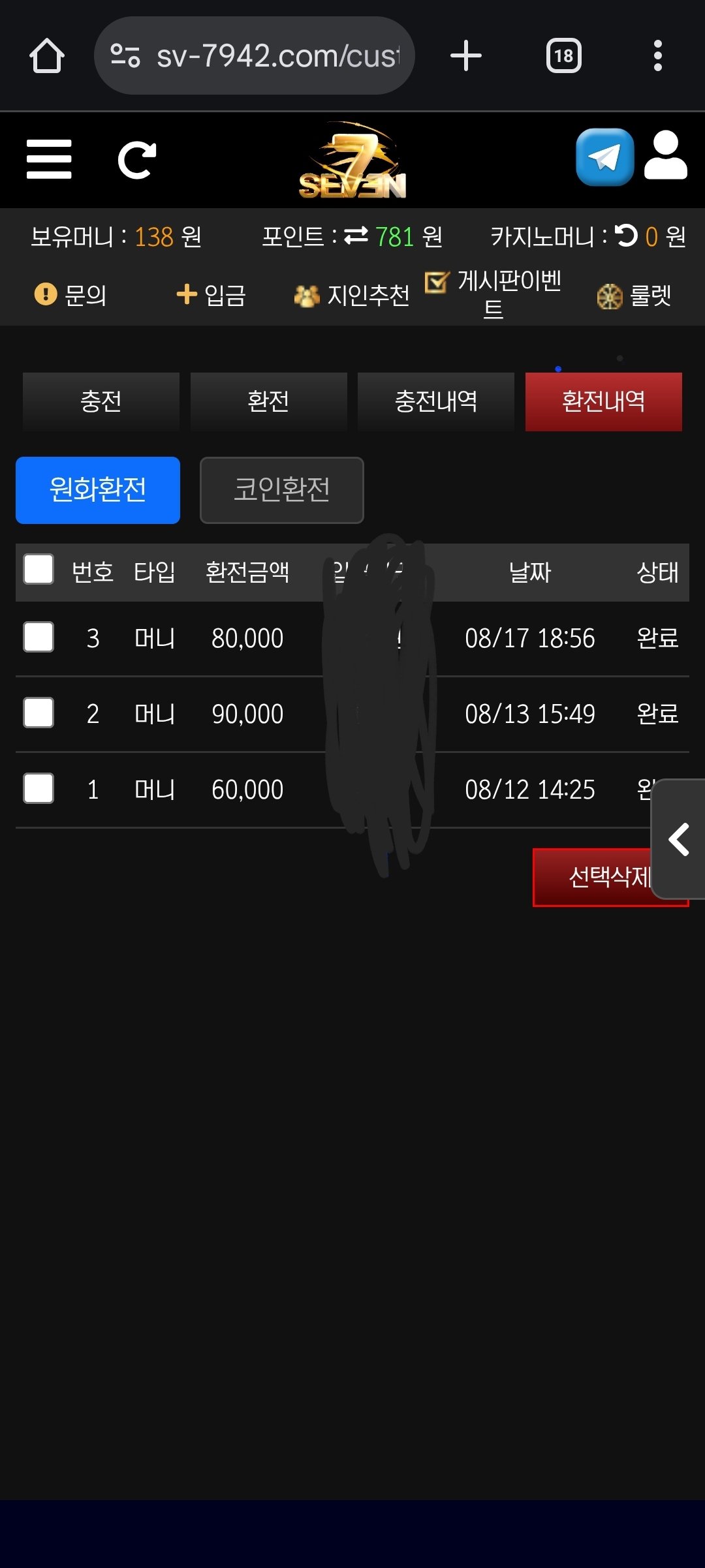705x1568 pixels.
Task: Open the hamburger menu
Action: [x=49, y=159]
